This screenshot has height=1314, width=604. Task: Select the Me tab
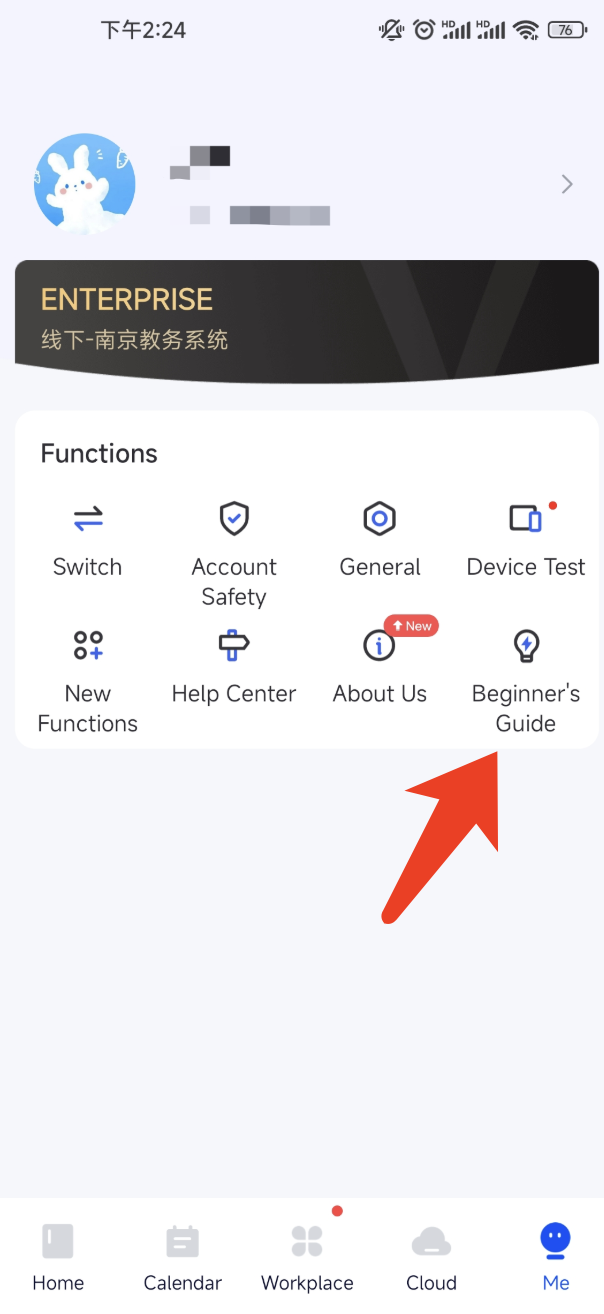556,1256
